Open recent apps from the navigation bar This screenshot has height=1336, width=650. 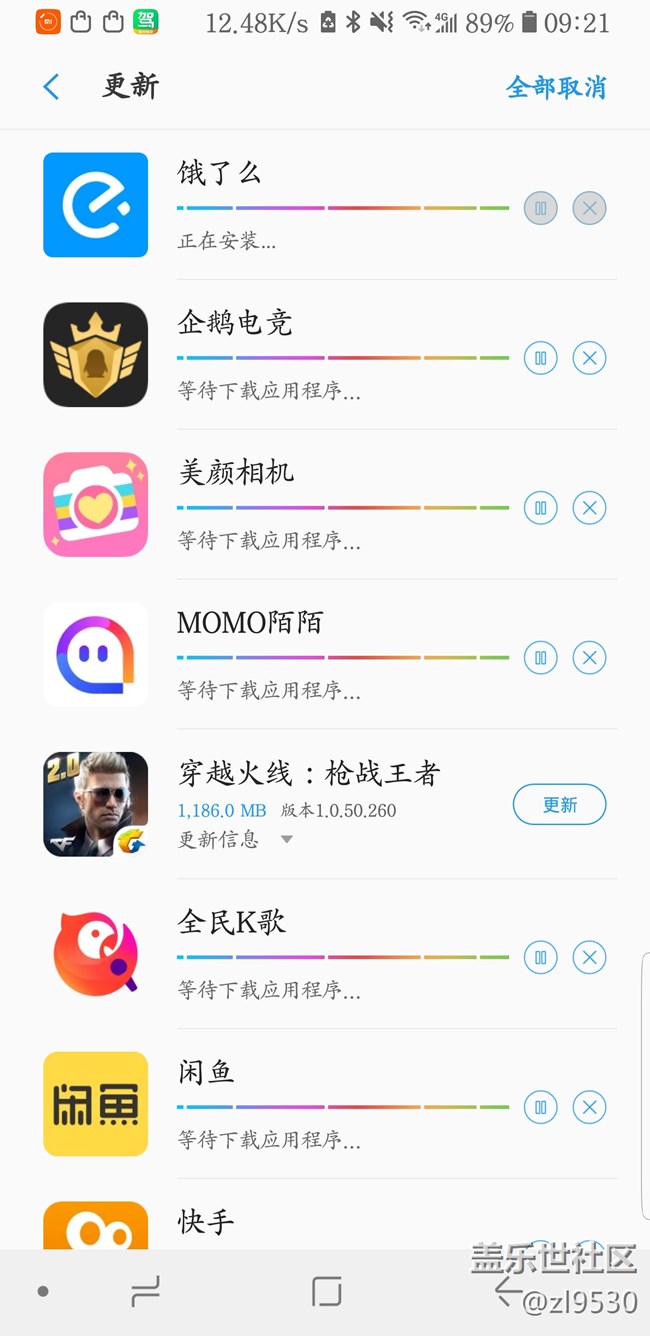(146, 1292)
